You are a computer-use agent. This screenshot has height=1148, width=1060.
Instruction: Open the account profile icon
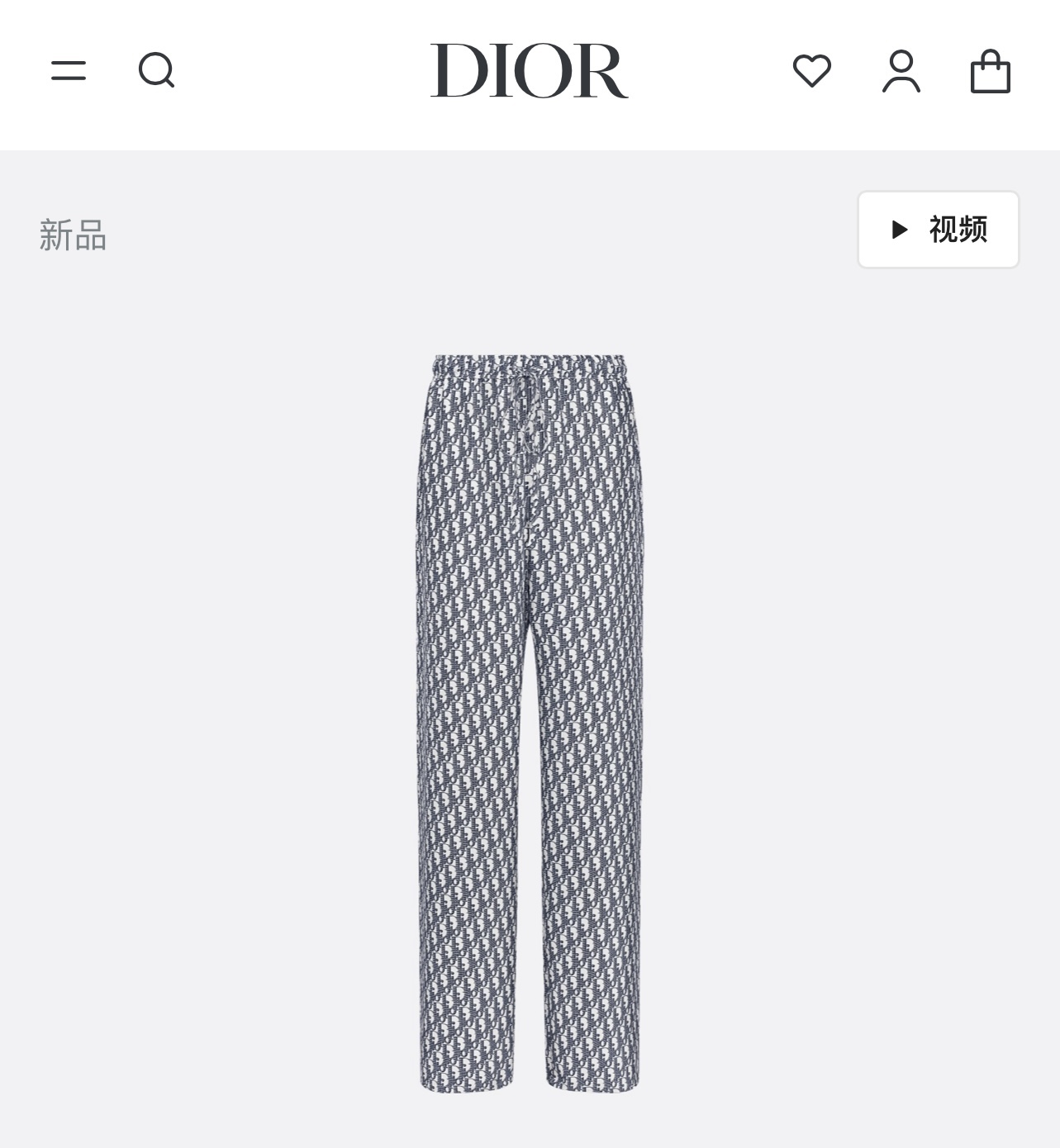tap(901, 71)
